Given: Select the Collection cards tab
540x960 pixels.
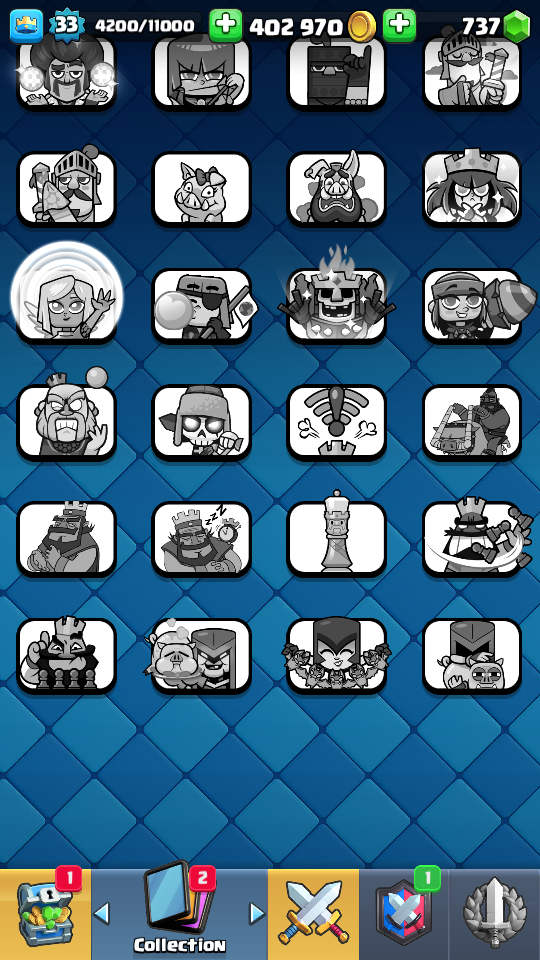Looking at the screenshot, I should pos(179,914).
